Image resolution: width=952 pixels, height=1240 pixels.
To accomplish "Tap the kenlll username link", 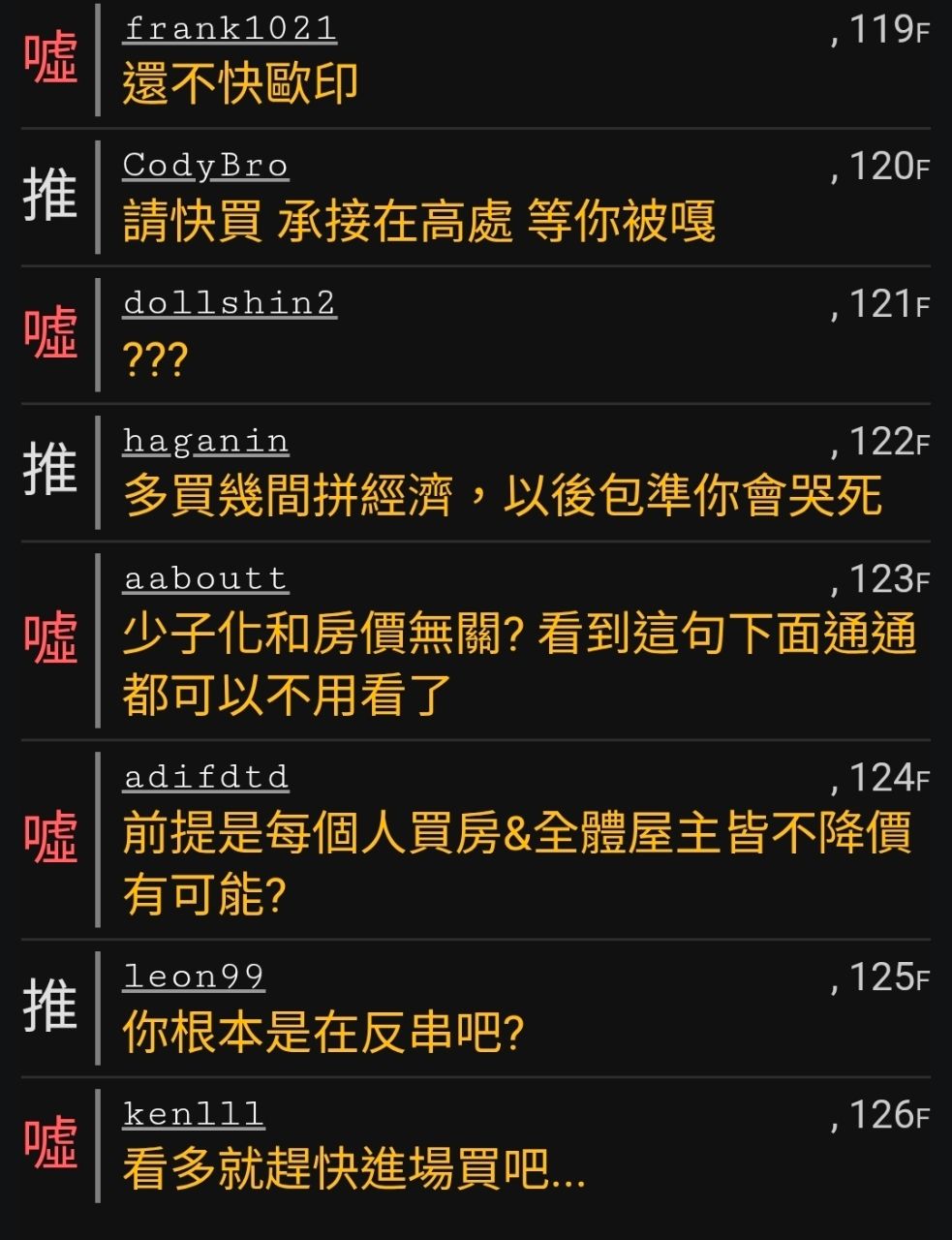I will 194,1113.
